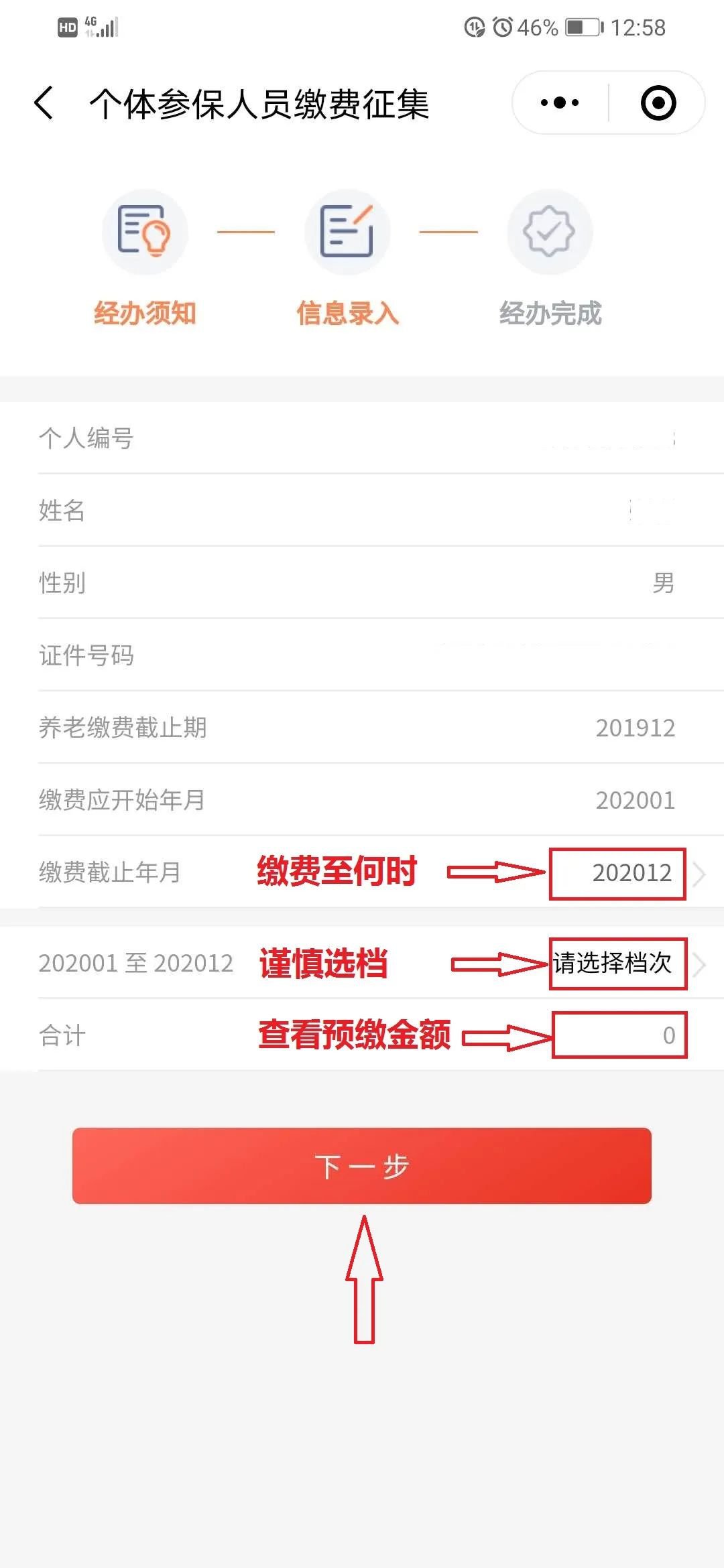Close the mini program with the circle button

[x=658, y=103]
